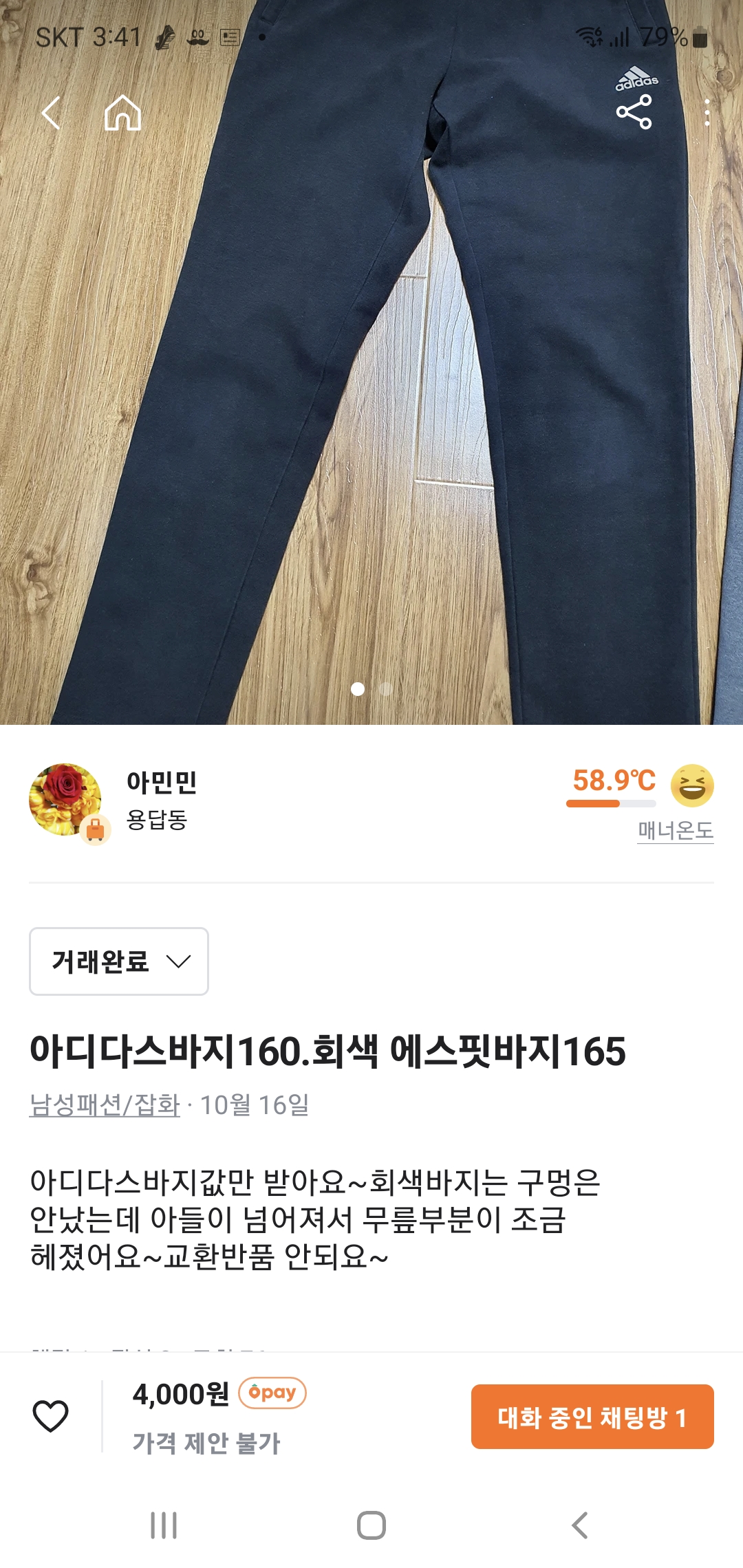Open 대화 중인 채팅방 1
The height and width of the screenshot is (1568, 743).
[x=592, y=1417]
